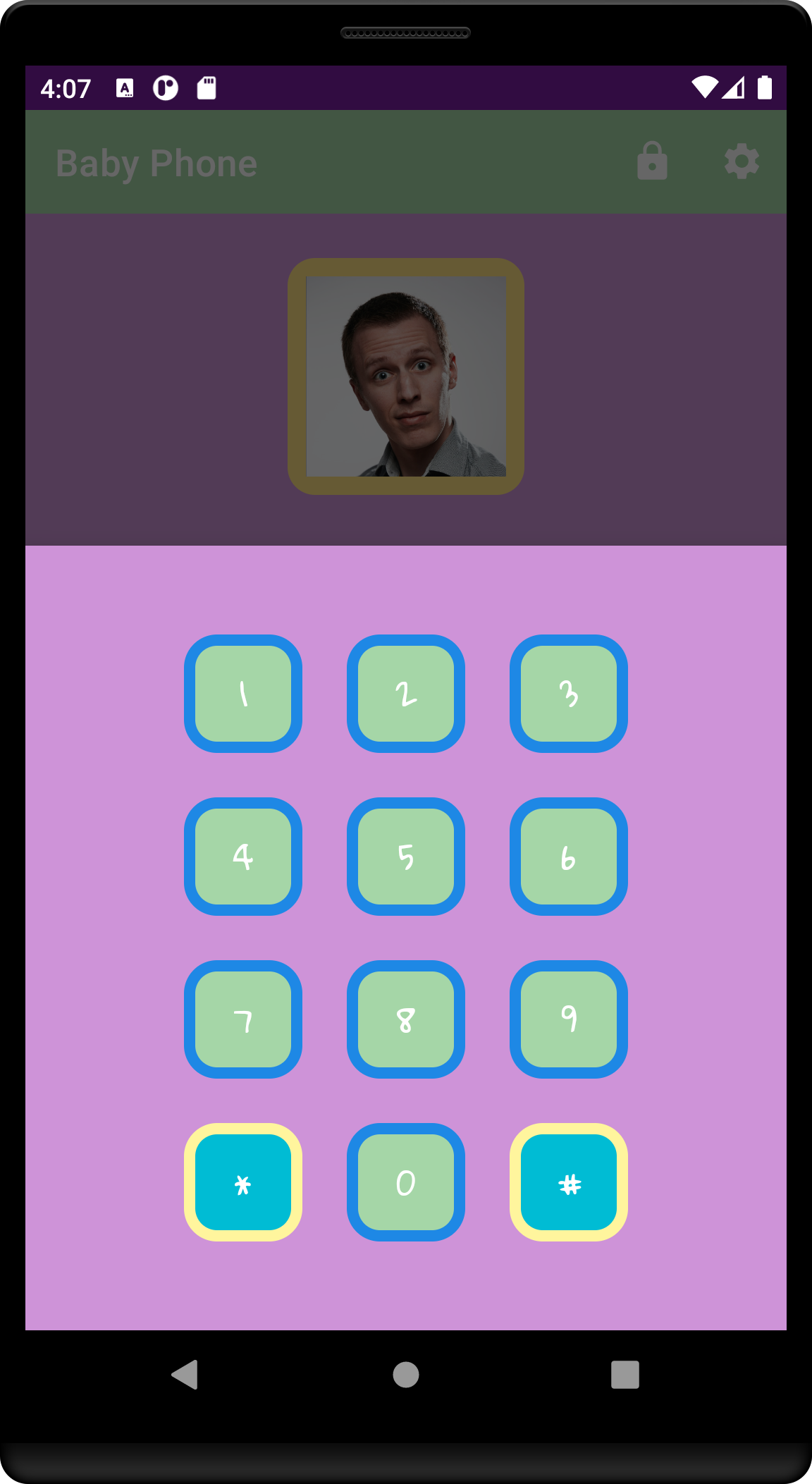Choose the number 8 key
The height and width of the screenshot is (1484, 812).
(406, 1019)
